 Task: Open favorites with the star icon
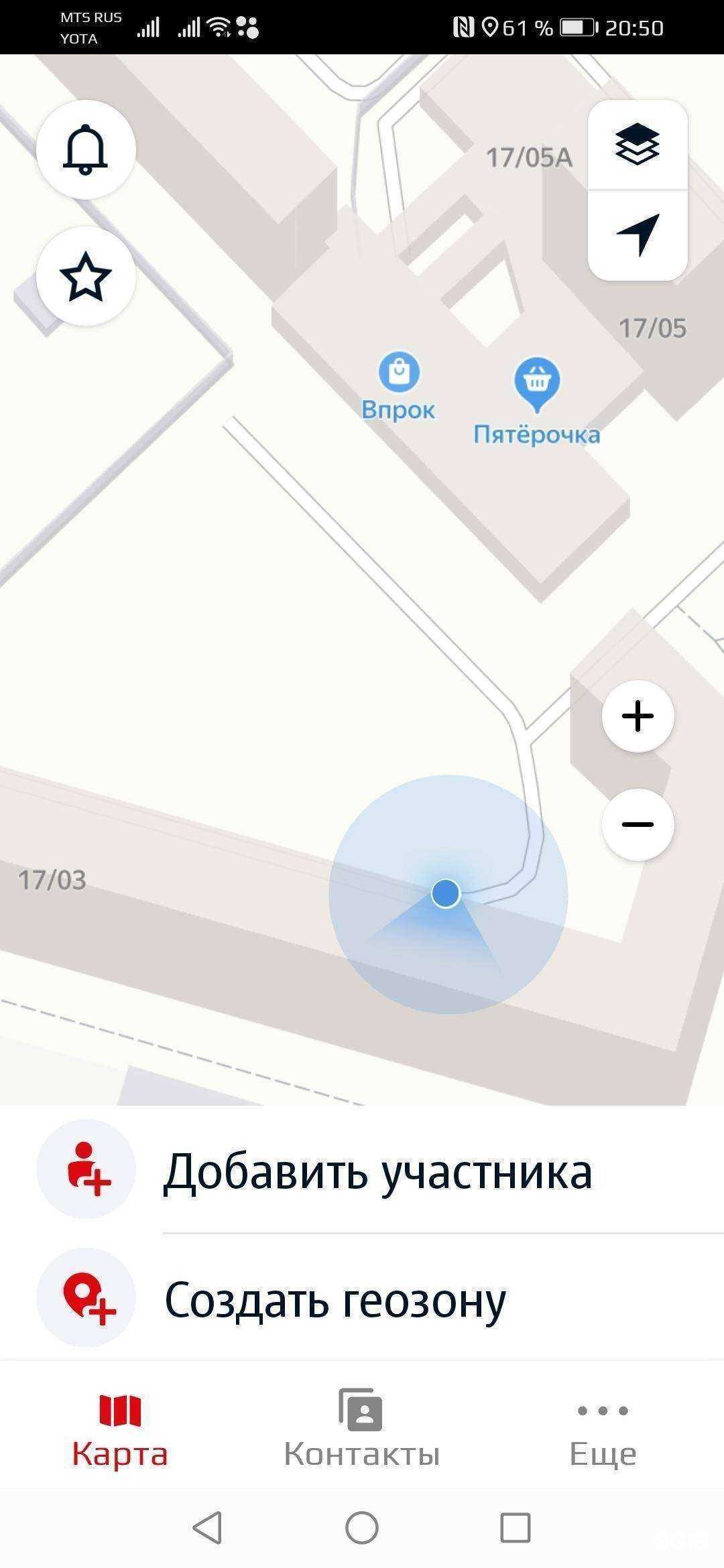point(86,277)
